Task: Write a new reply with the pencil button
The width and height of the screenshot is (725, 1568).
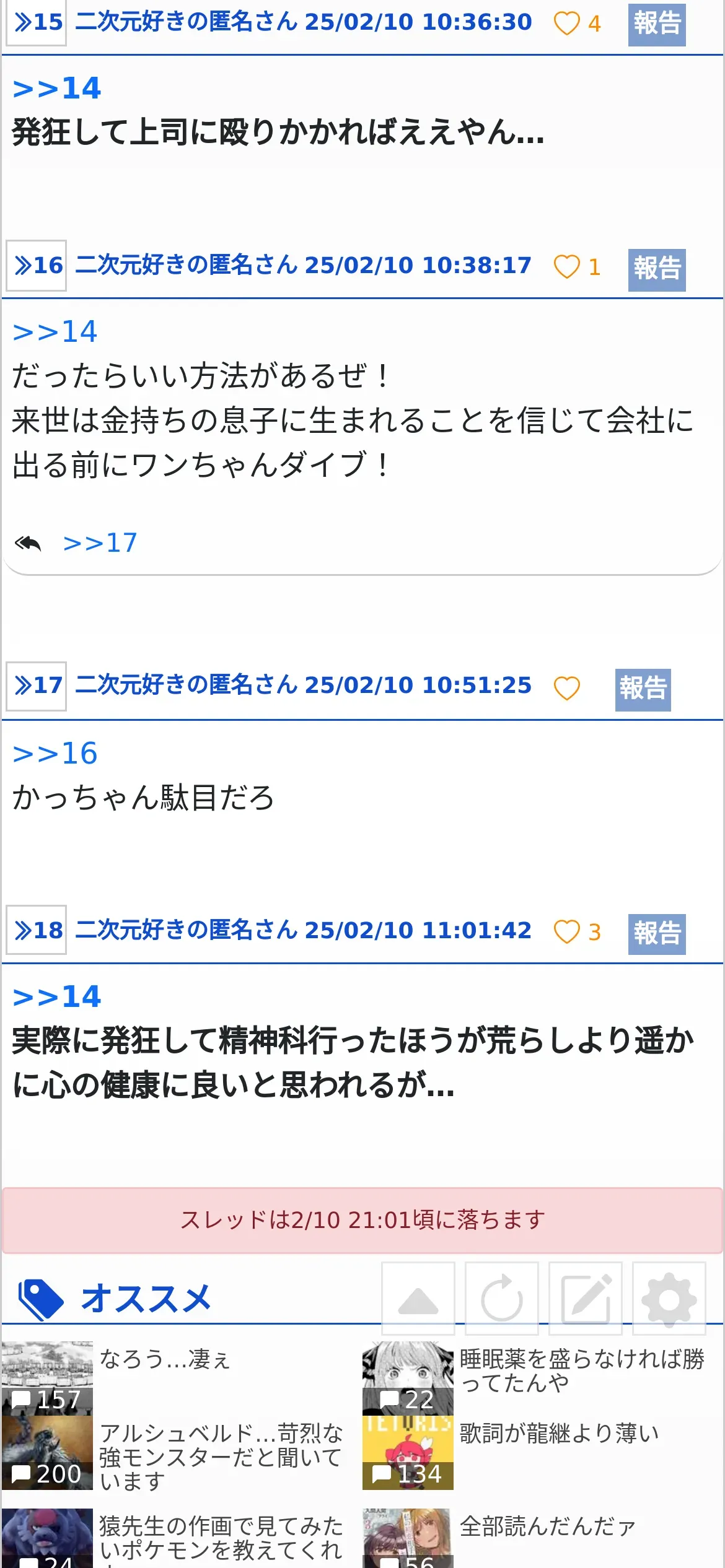Action: (x=586, y=1299)
